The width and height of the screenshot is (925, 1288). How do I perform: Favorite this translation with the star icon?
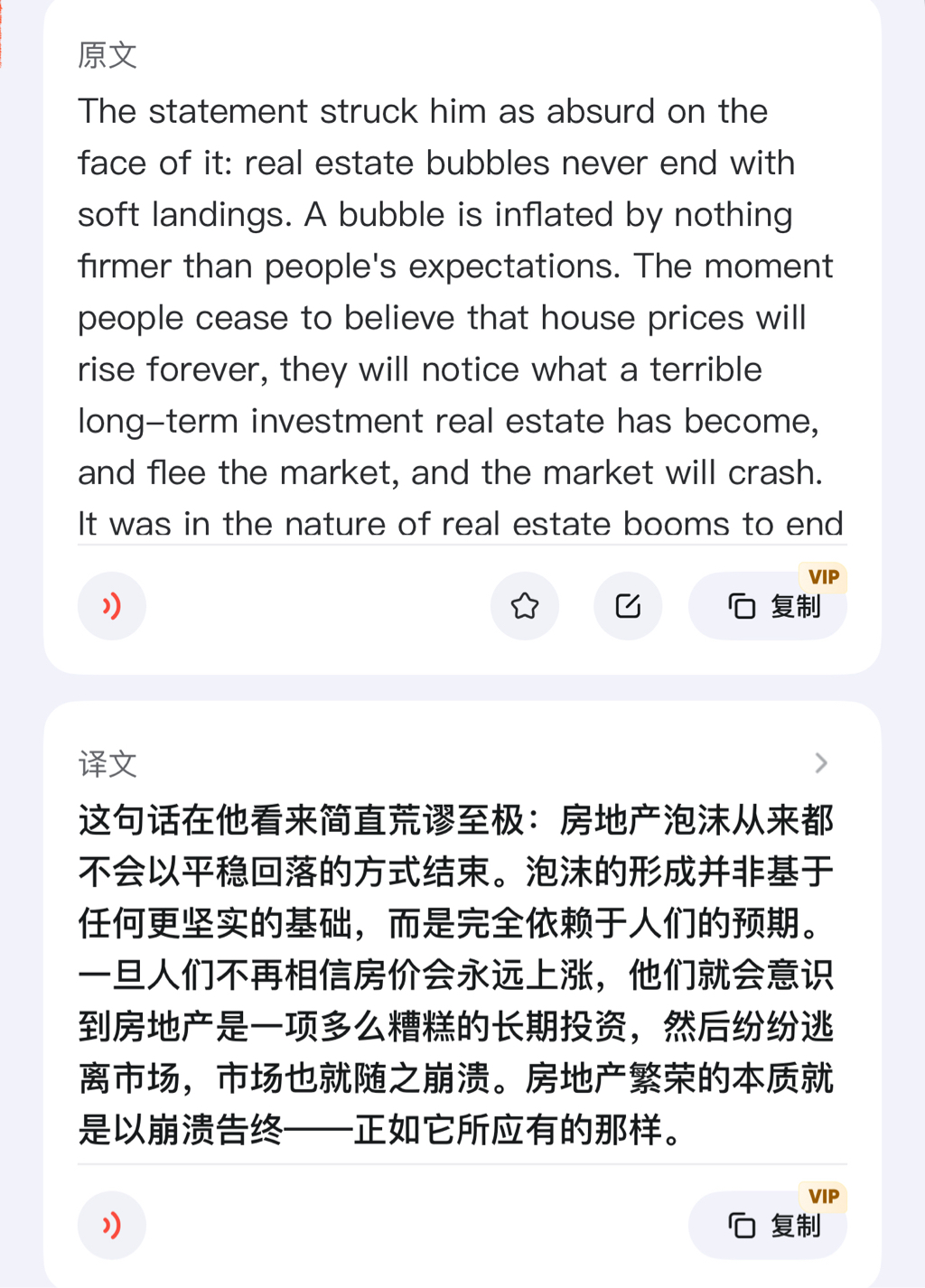pos(525,606)
